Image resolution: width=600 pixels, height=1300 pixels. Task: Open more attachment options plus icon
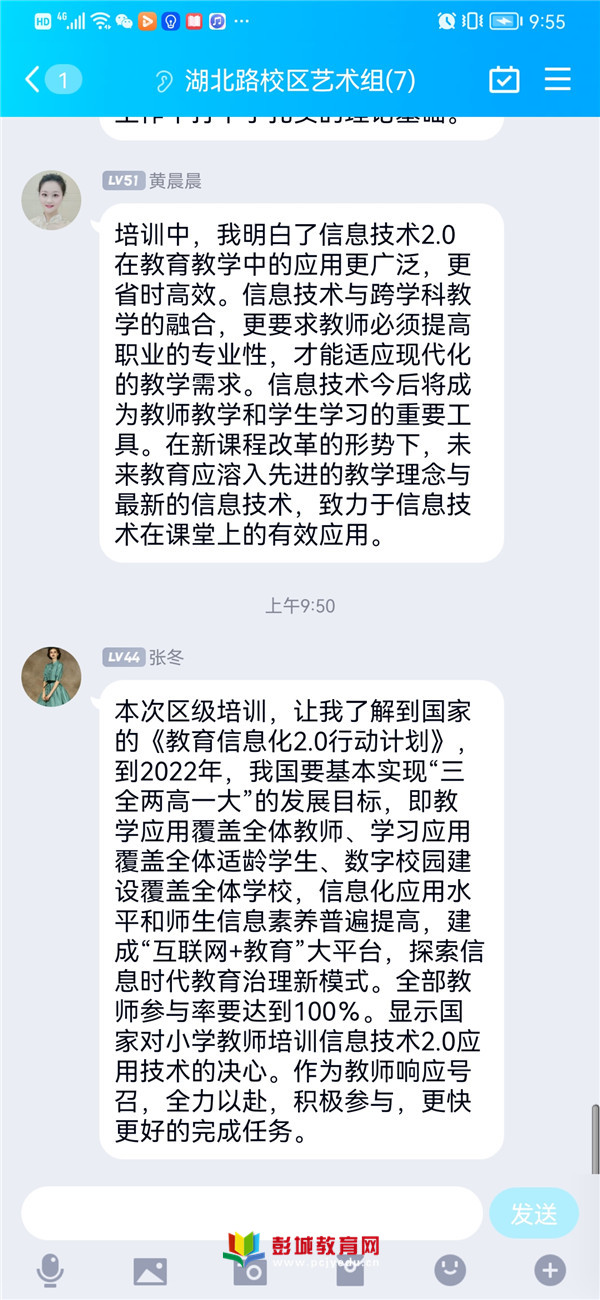[550, 1270]
